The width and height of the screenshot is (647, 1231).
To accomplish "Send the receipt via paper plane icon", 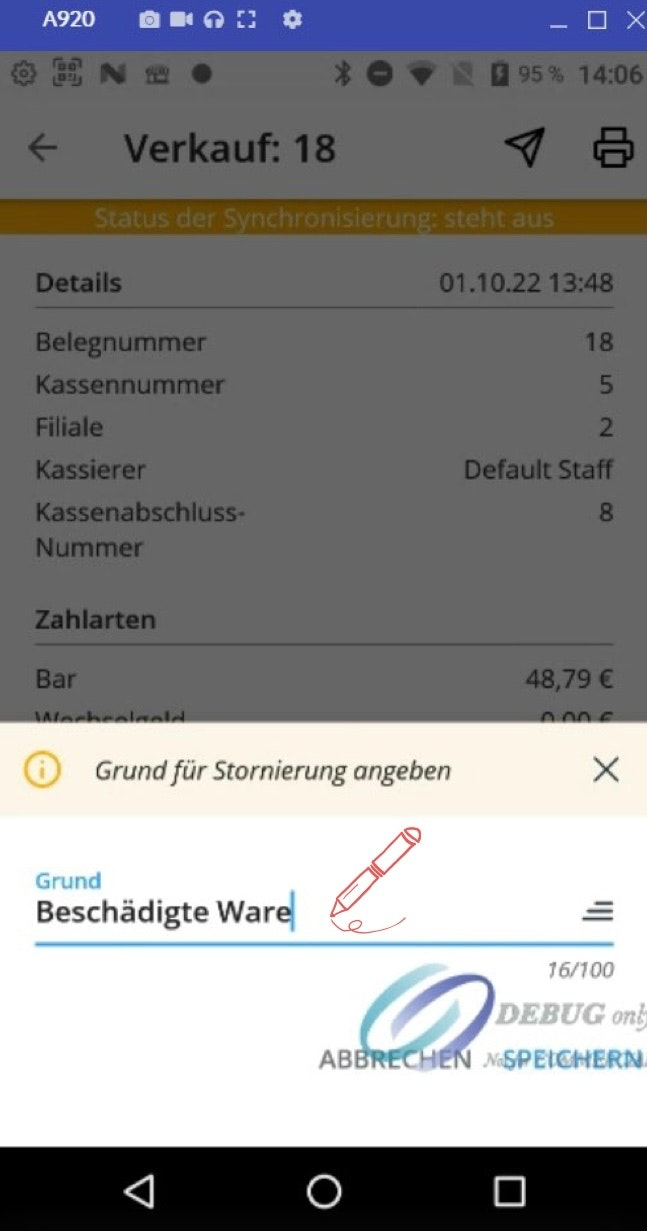I will [524, 148].
